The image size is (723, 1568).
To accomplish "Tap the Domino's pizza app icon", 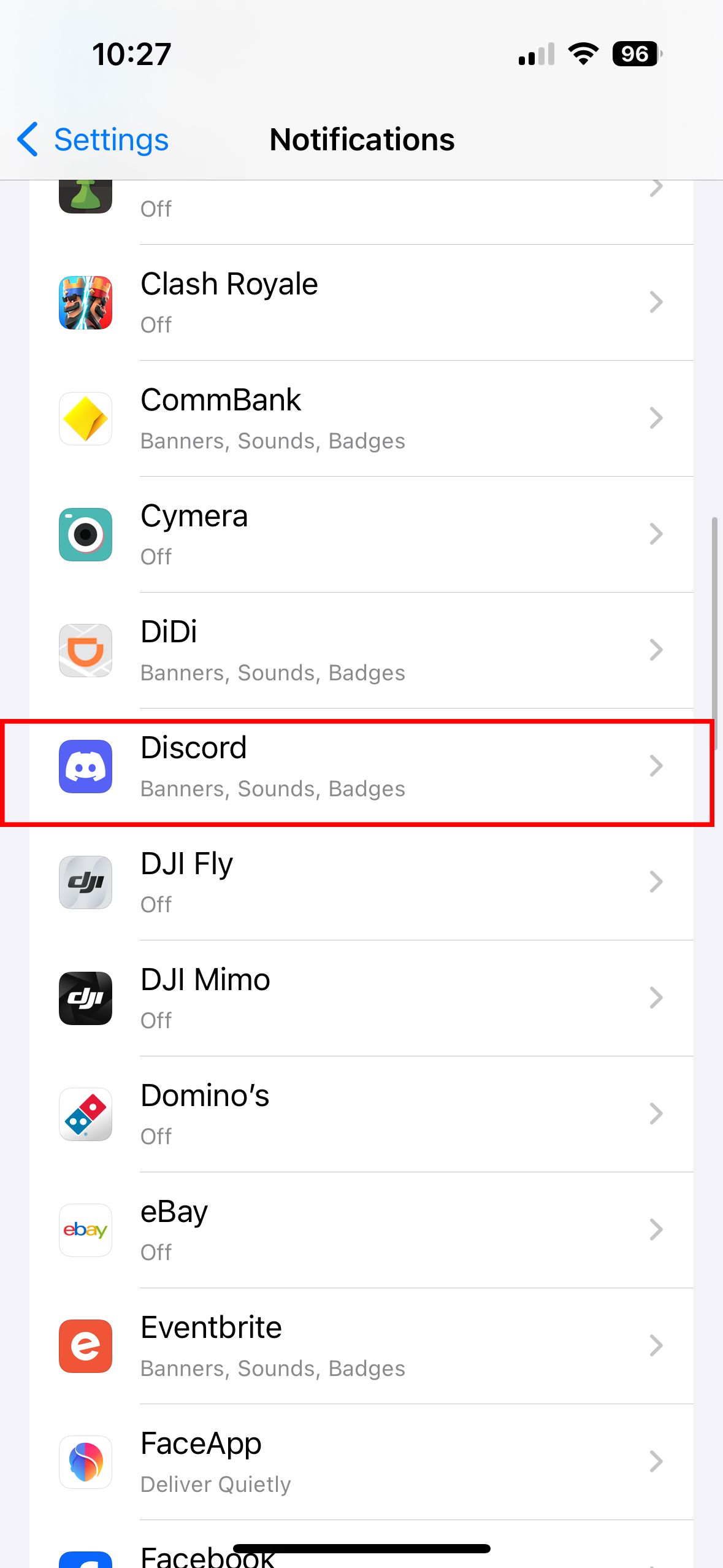I will click(x=85, y=1114).
